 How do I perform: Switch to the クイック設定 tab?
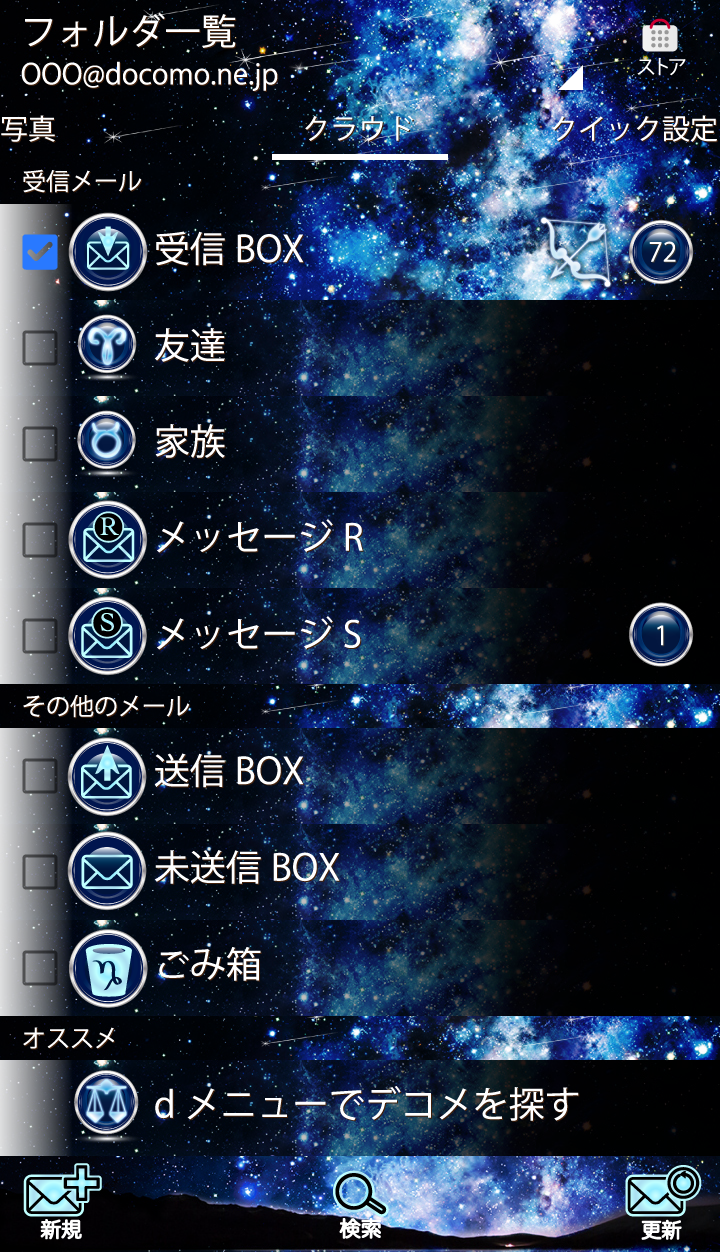(x=635, y=129)
